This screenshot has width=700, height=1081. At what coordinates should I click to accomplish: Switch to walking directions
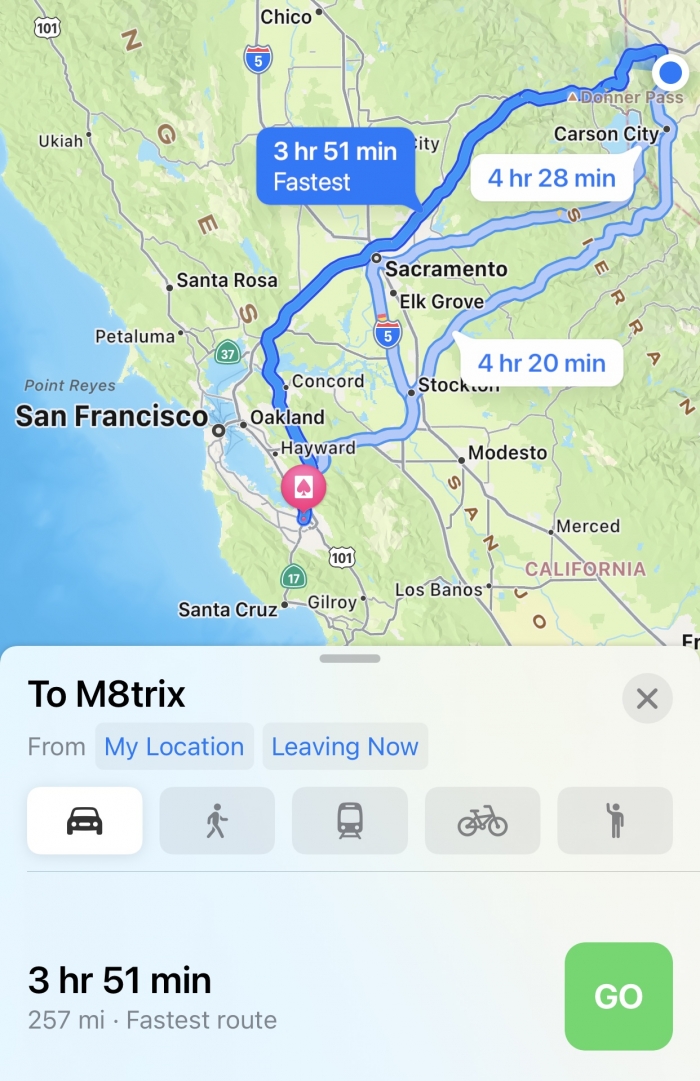point(217,821)
